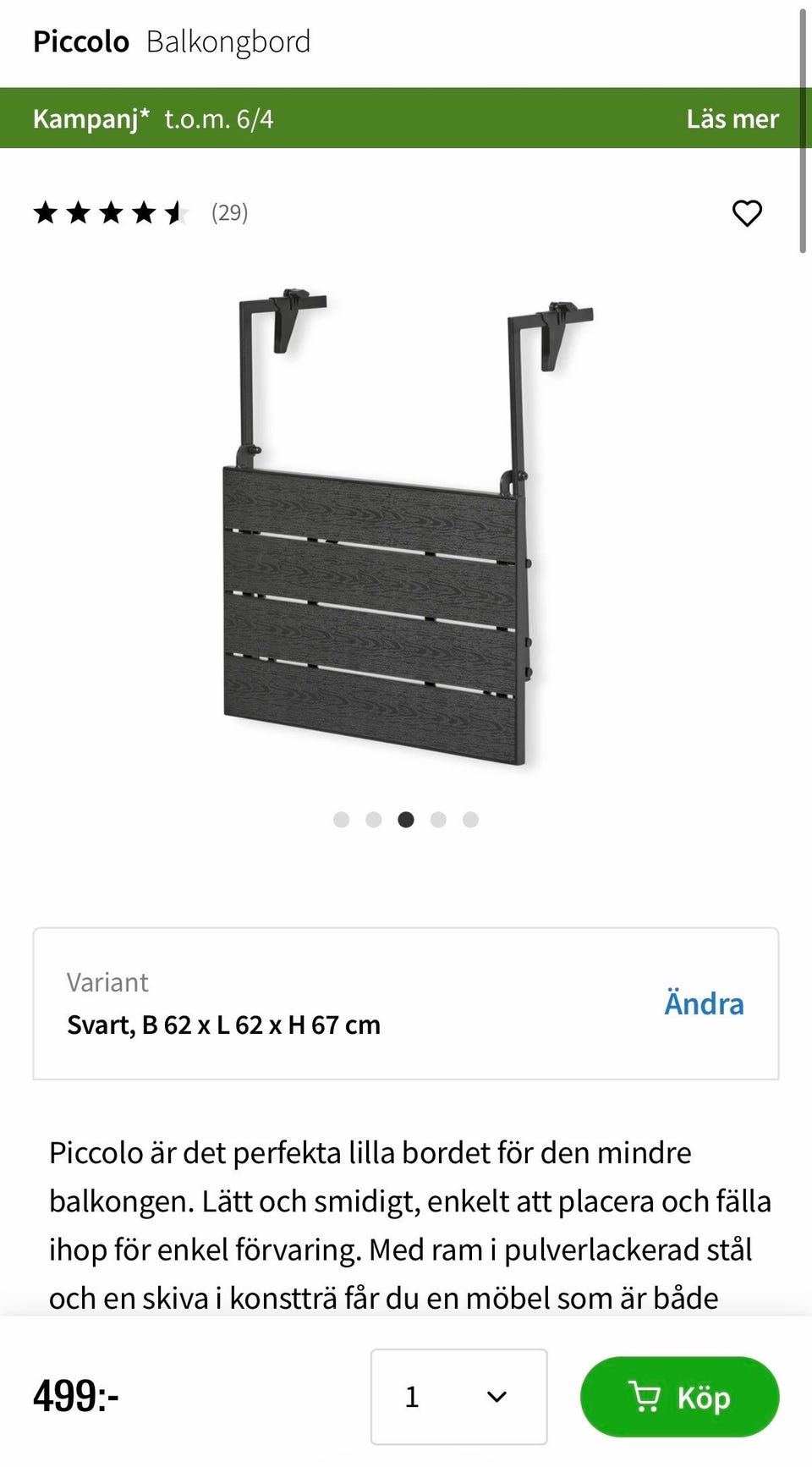The width and height of the screenshot is (812, 1467).
Task: Click the half-filled fifth rating star
Action: coord(174,212)
